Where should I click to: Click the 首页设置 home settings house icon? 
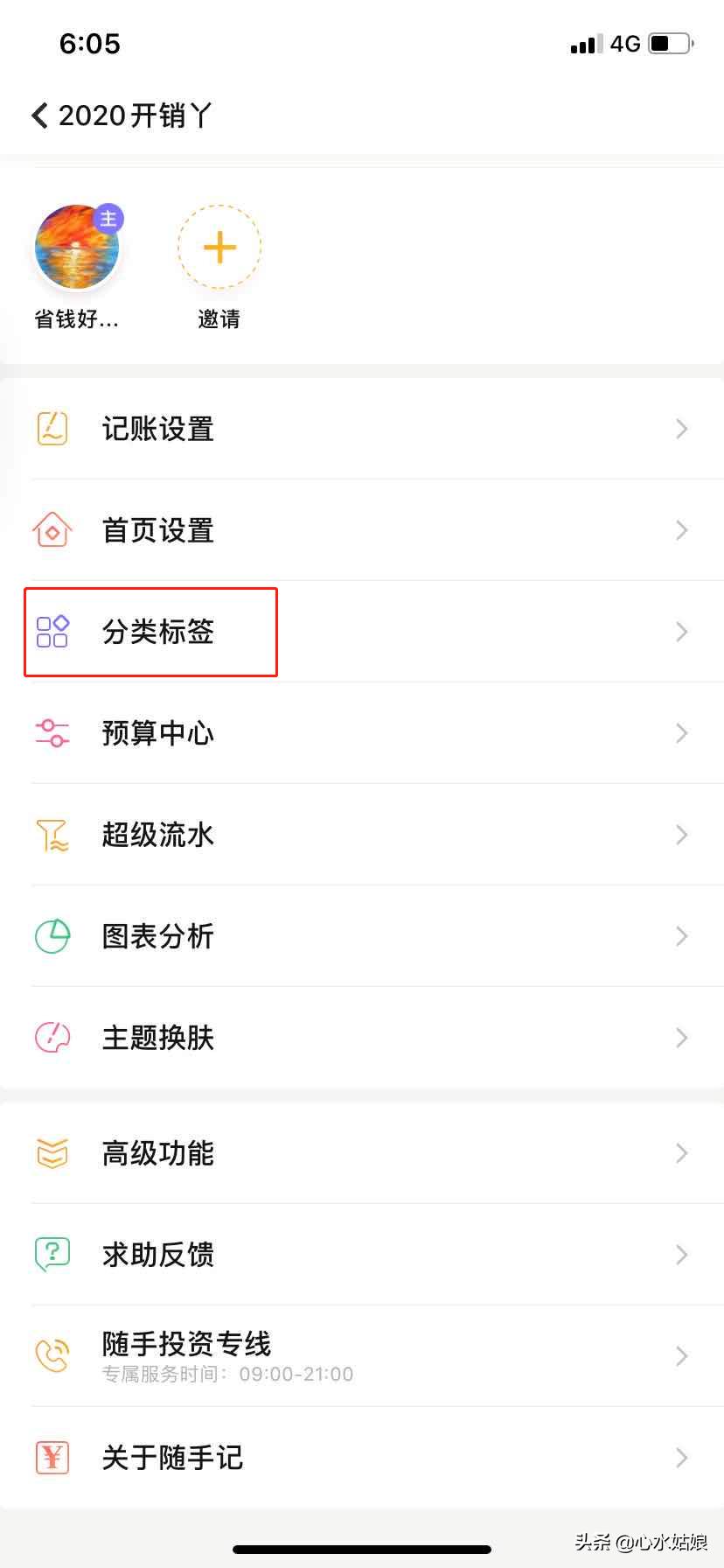tap(51, 530)
